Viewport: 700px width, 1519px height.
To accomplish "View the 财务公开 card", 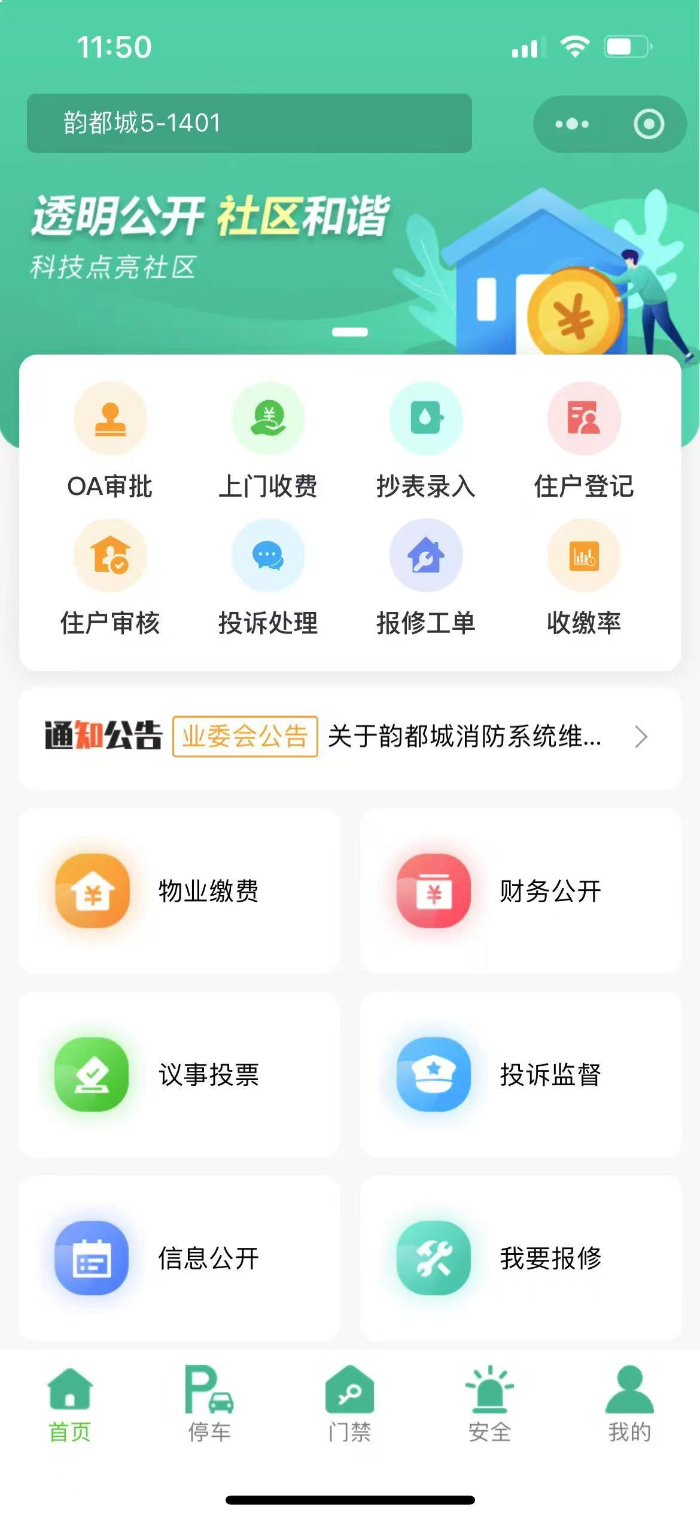I will point(520,891).
